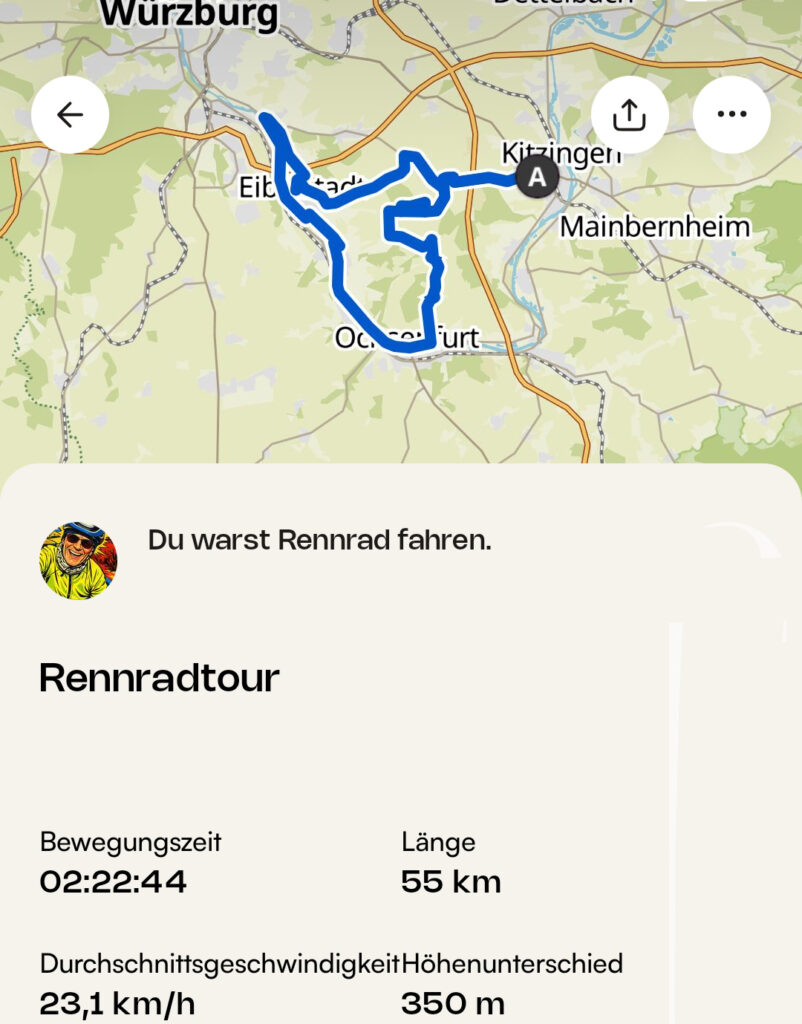This screenshot has width=802, height=1024.
Task: Open the rider's profile avatar
Action: pyautogui.click(x=78, y=560)
